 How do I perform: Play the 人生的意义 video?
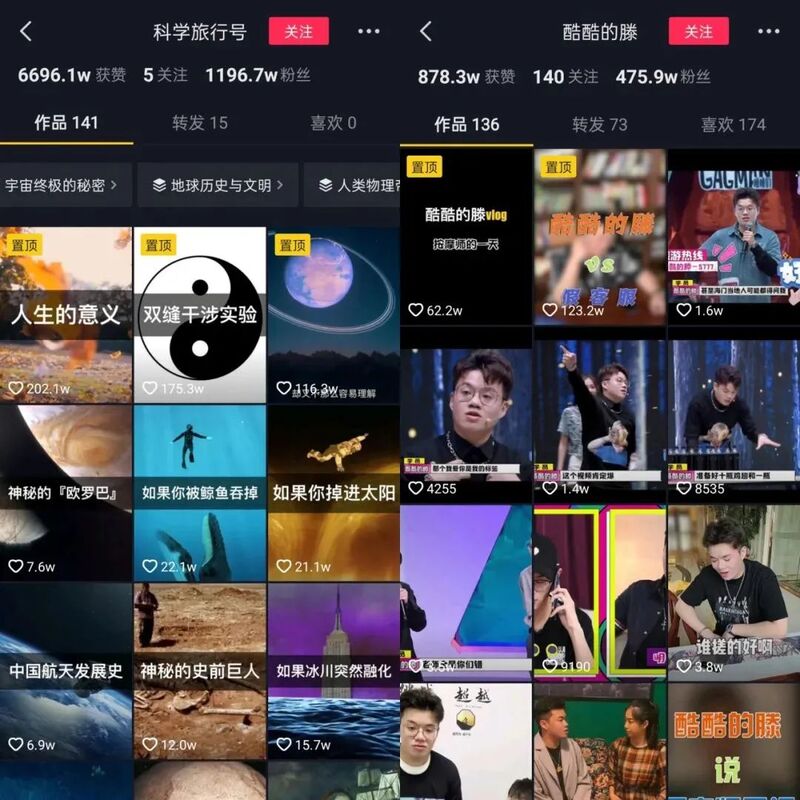(x=66, y=315)
